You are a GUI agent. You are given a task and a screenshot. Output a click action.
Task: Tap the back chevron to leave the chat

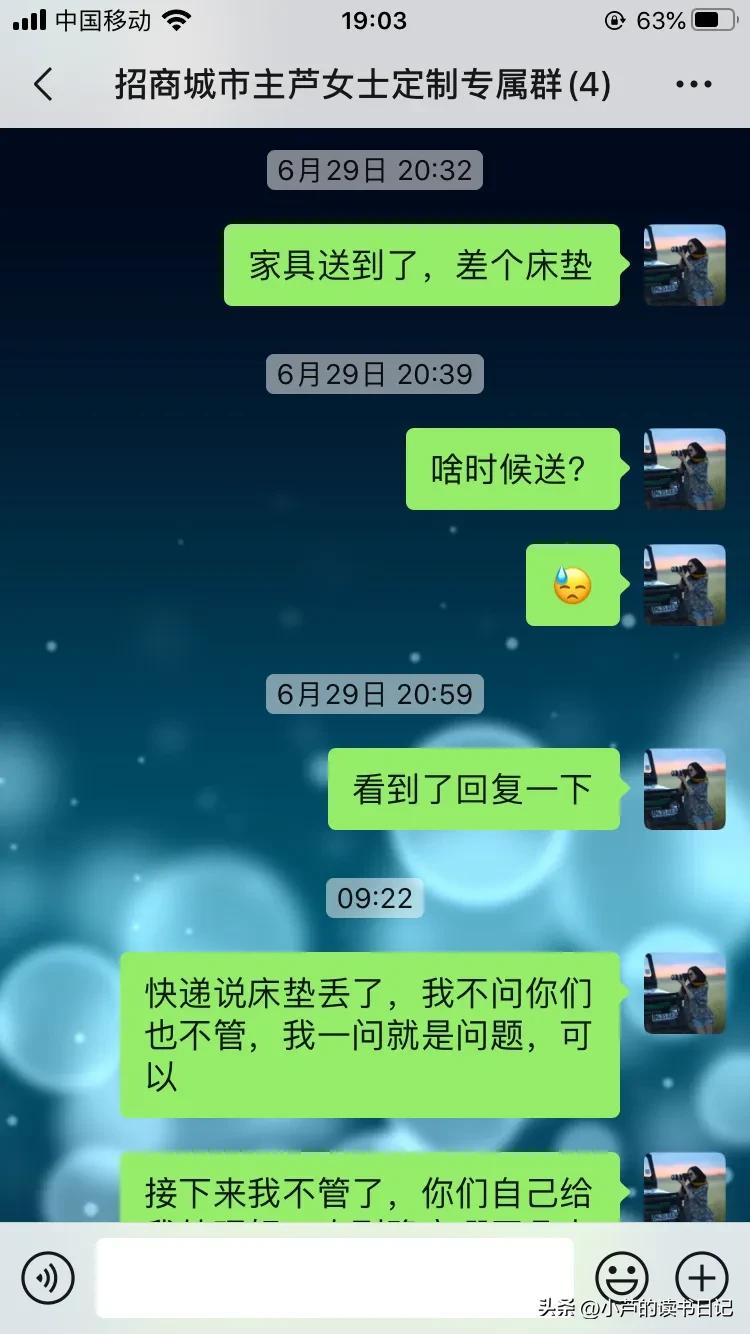pyautogui.click(x=43, y=85)
